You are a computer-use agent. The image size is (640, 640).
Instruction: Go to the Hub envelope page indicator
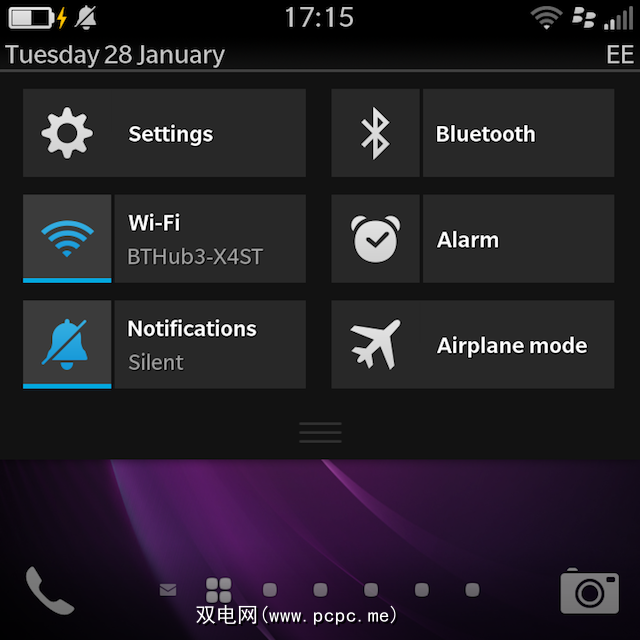pyautogui.click(x=168, y=590)
